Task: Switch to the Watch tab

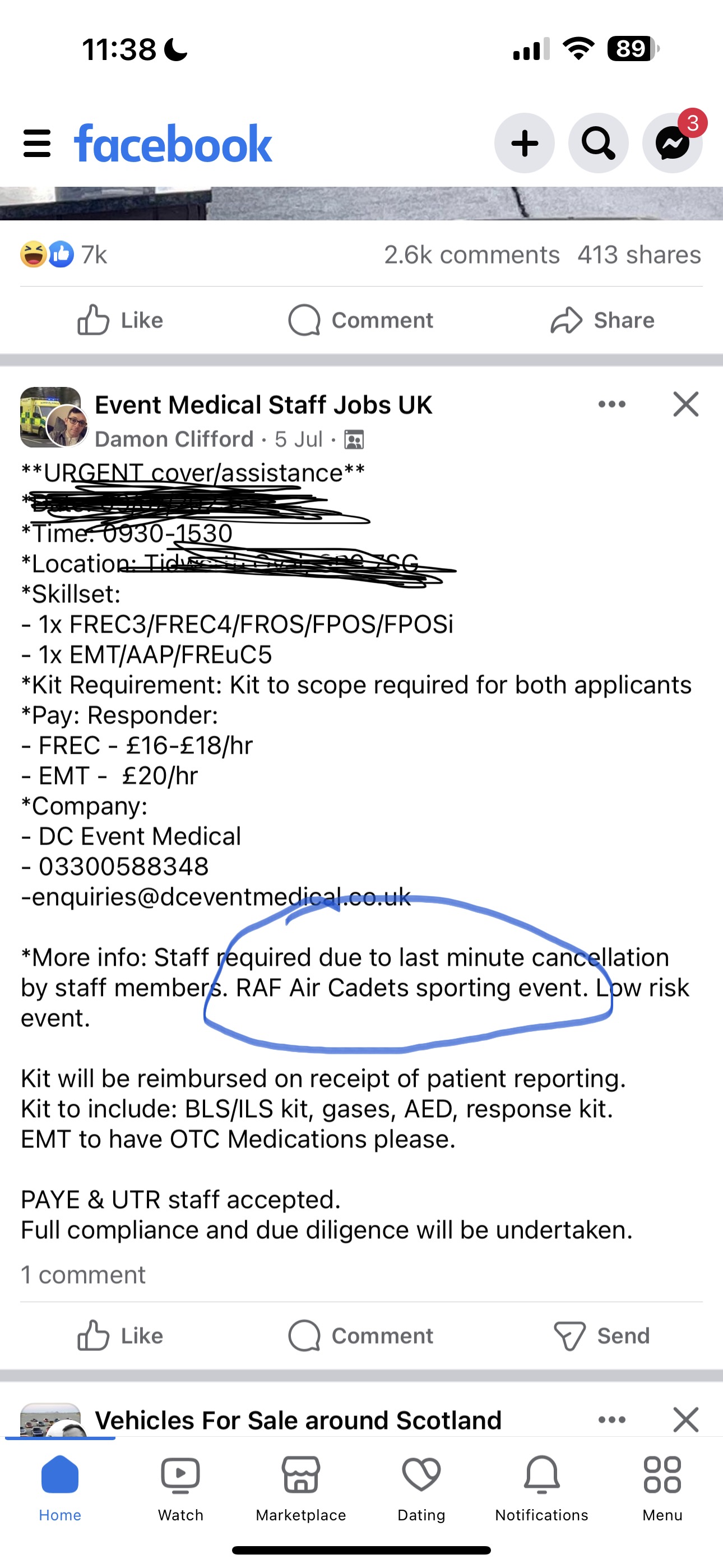Action: pyautogui.click(x=180, y=1489)
